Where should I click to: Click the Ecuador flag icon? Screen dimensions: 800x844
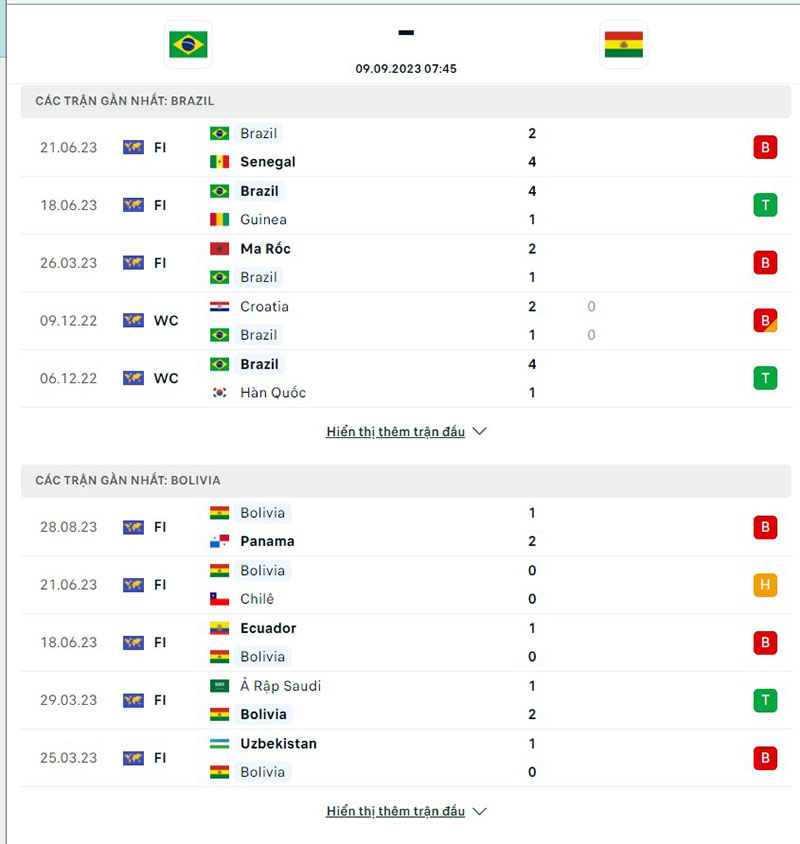pos(218,629)
